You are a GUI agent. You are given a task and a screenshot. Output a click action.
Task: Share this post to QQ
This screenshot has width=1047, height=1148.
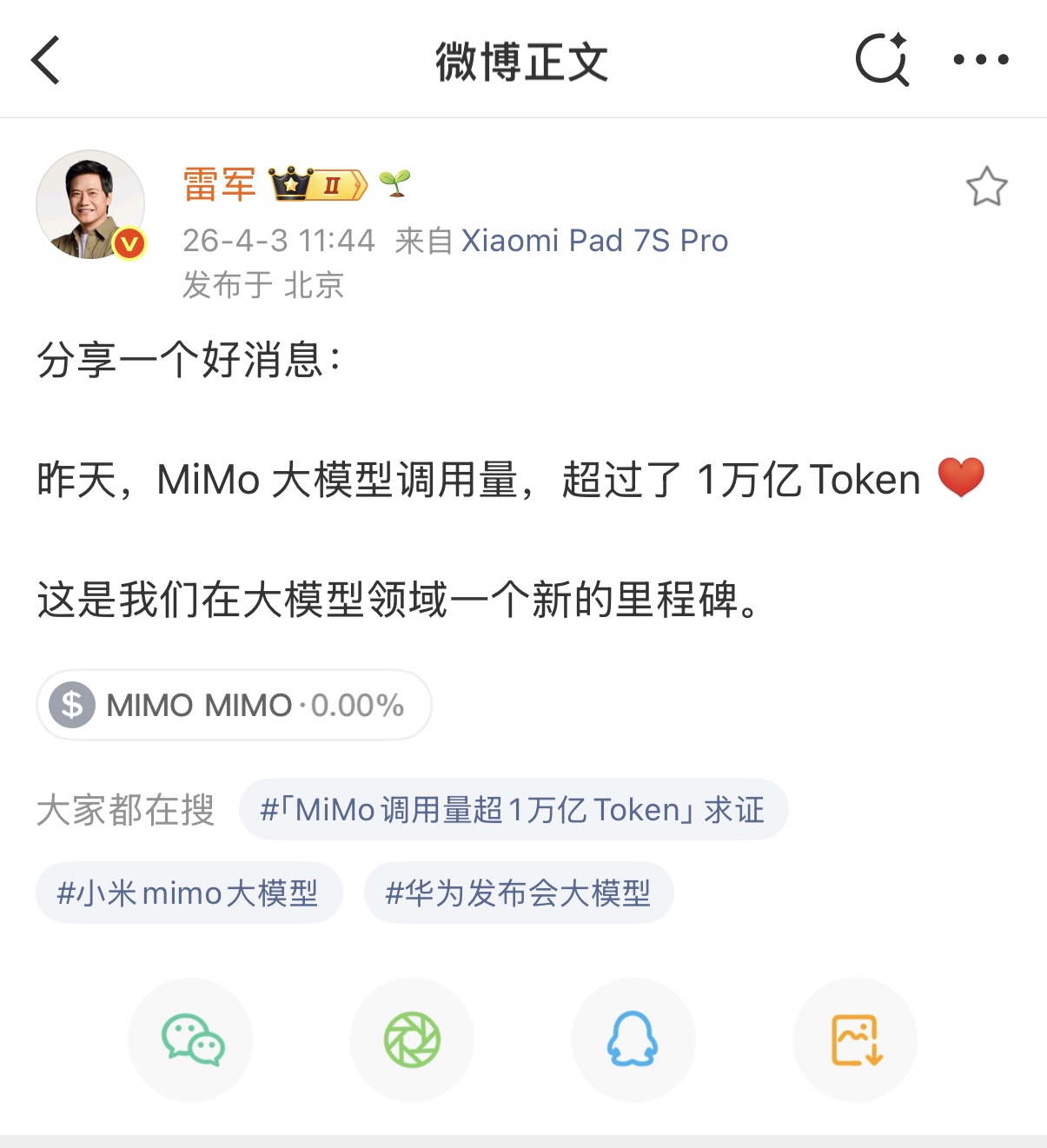(x=633, y=1039)
